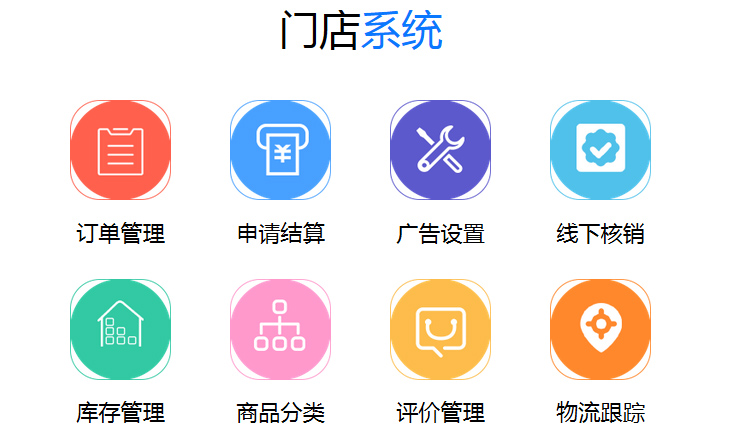
Task: Open 物流跟踪 logistics tracking
Action: click(600, 329)
